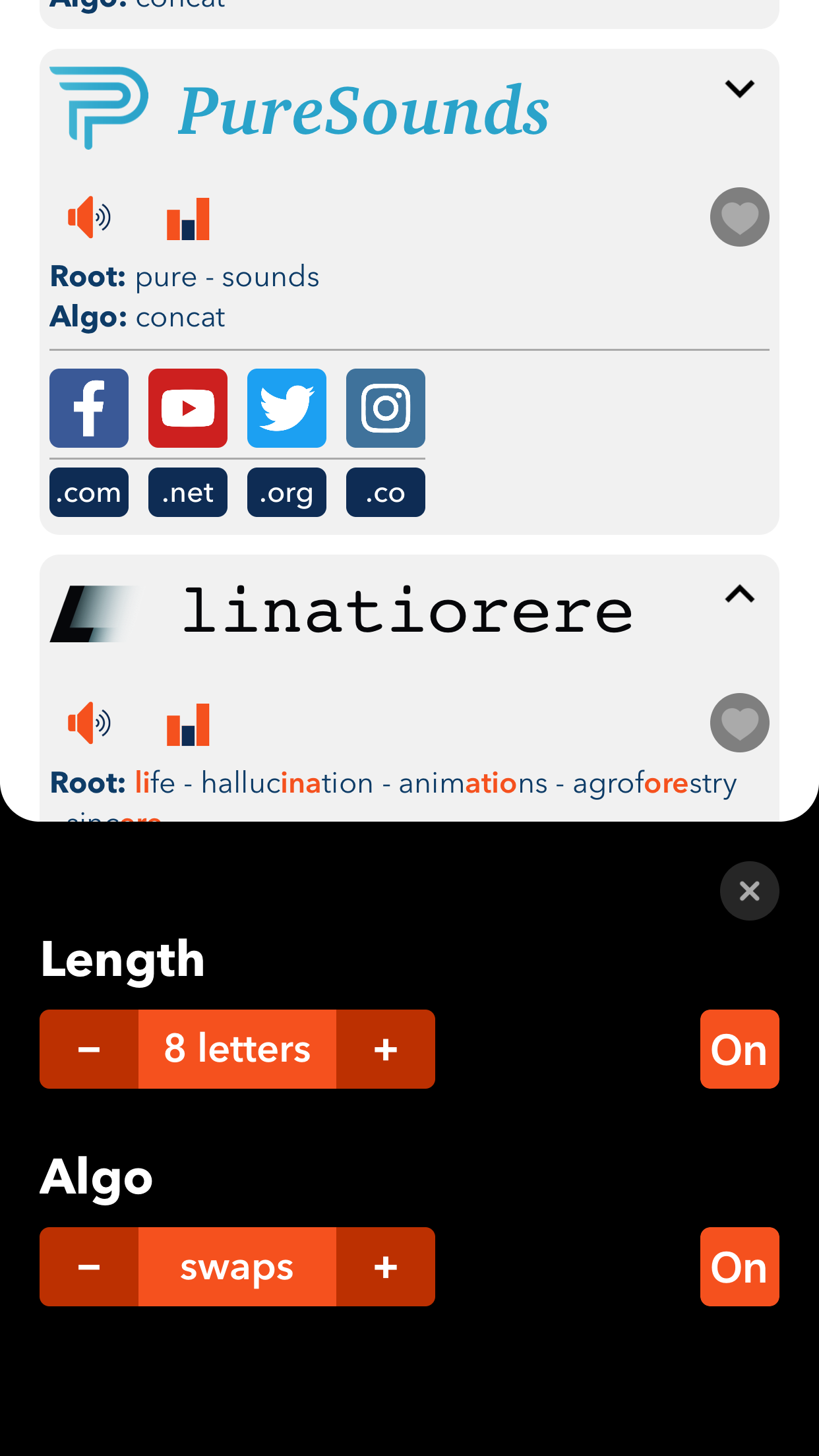Check .org availability for PureSounds
Image resolution: width=819 pixels, height=1456 pixels.
tap(287, 492)
